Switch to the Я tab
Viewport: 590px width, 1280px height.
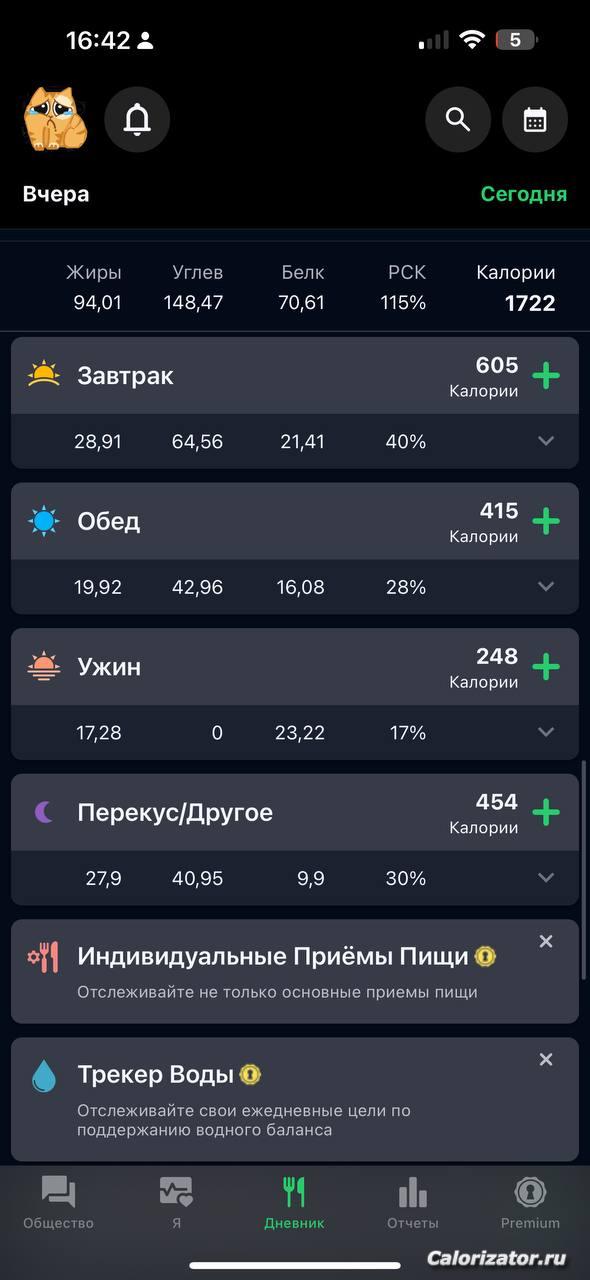[176, 1202]
